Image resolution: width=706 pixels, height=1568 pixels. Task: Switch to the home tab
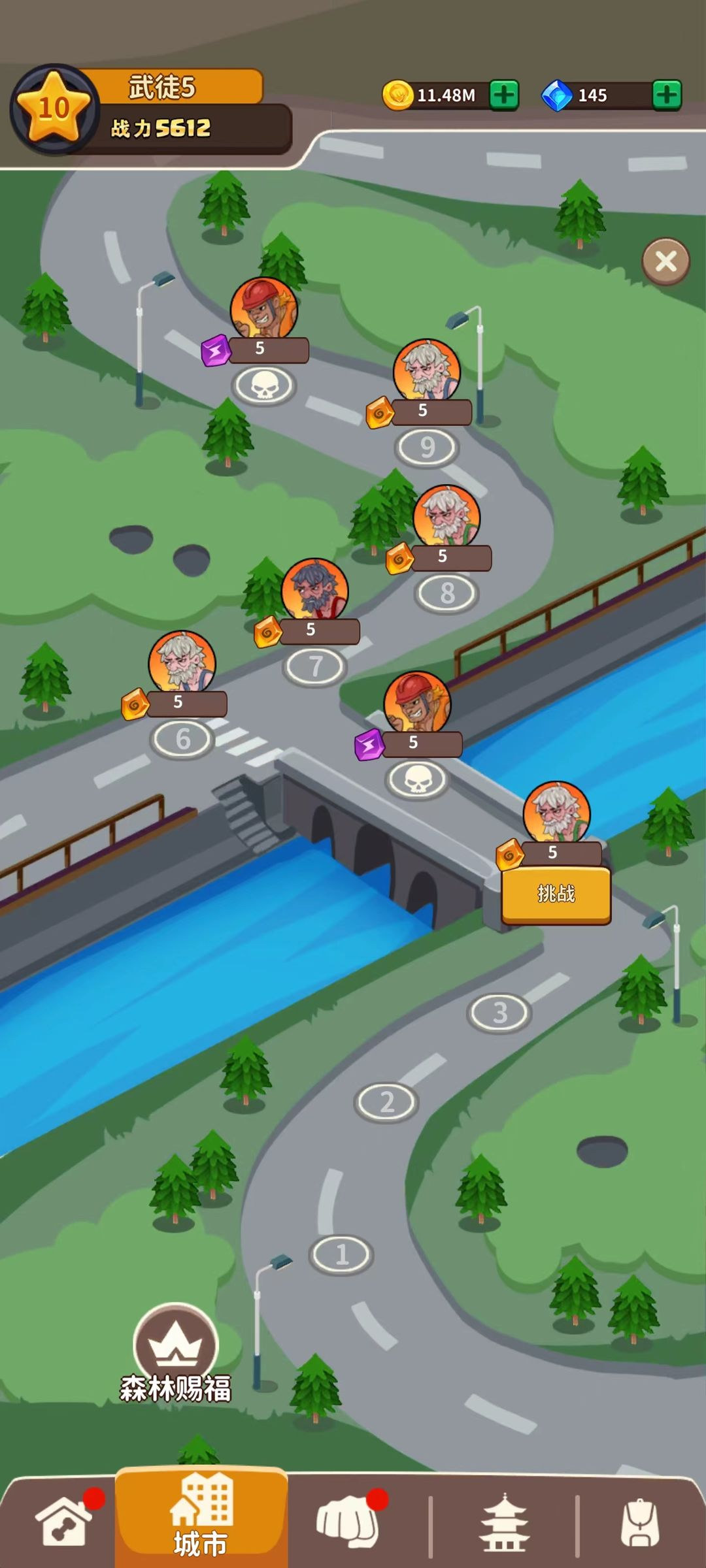click(x=63, y=1522)
